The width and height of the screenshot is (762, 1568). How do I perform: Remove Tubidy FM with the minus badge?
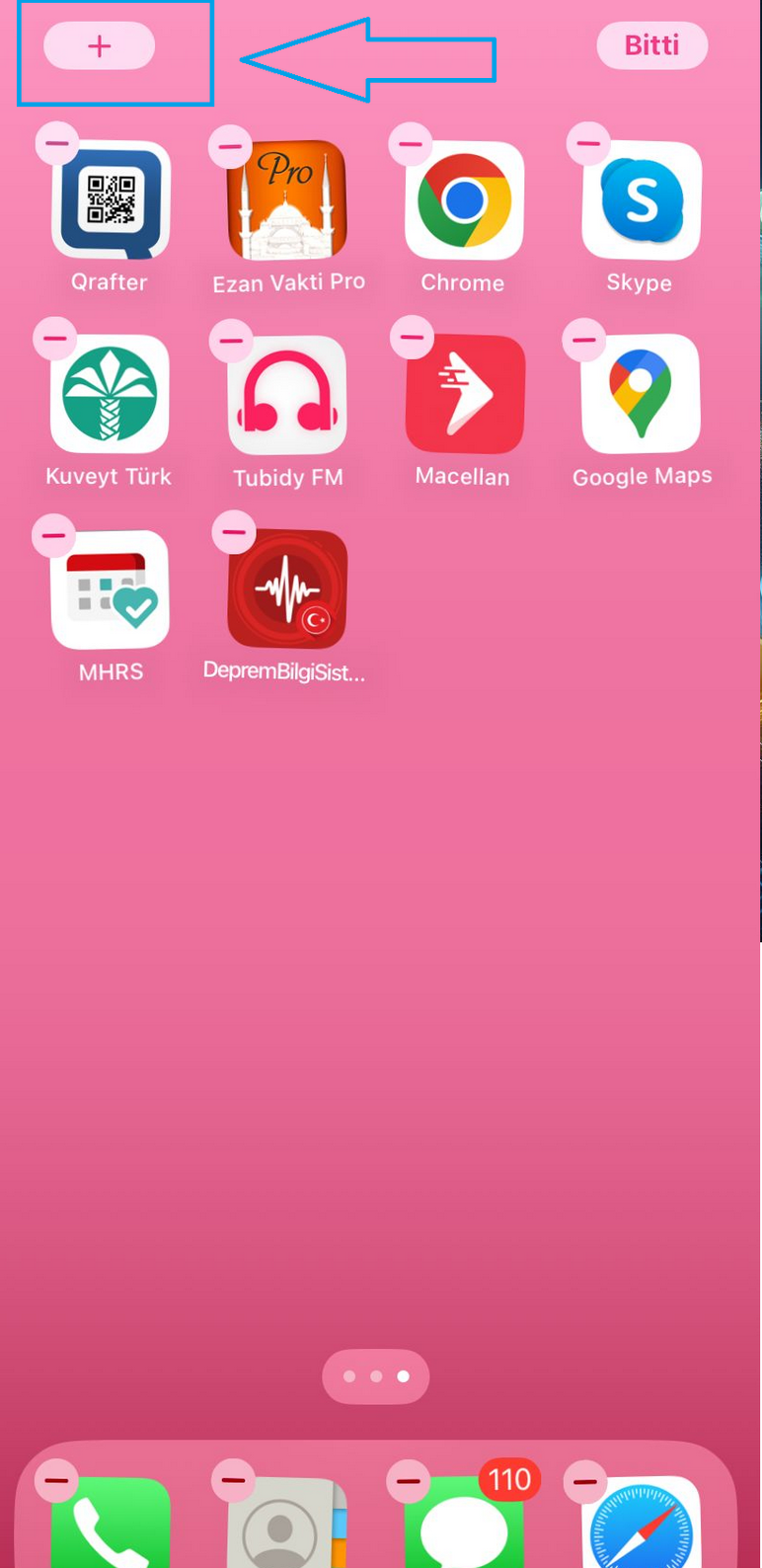click(x=231, y=341)
